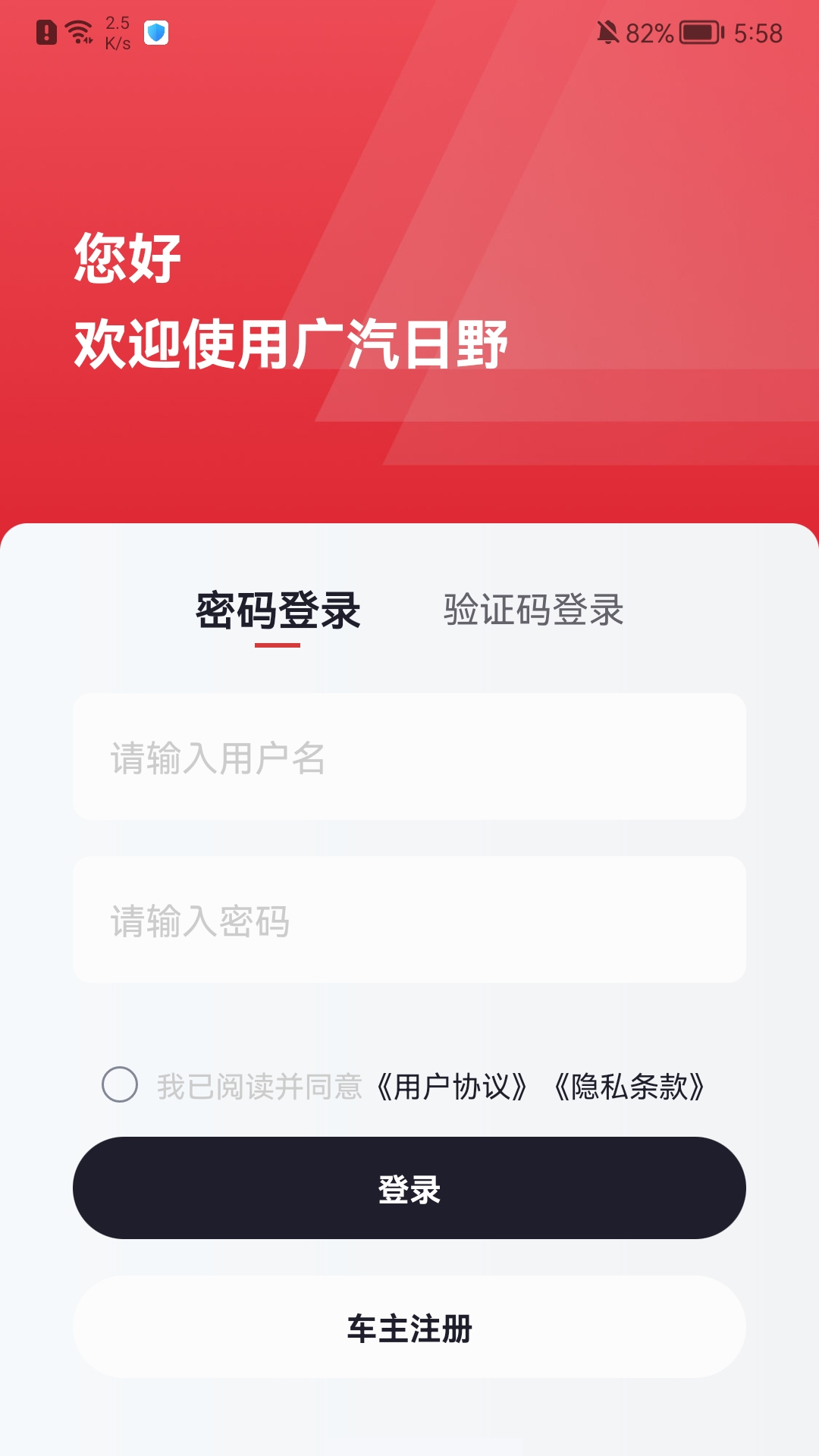
Task: Select the 密码登录 tab
Action: pos(278,610)
